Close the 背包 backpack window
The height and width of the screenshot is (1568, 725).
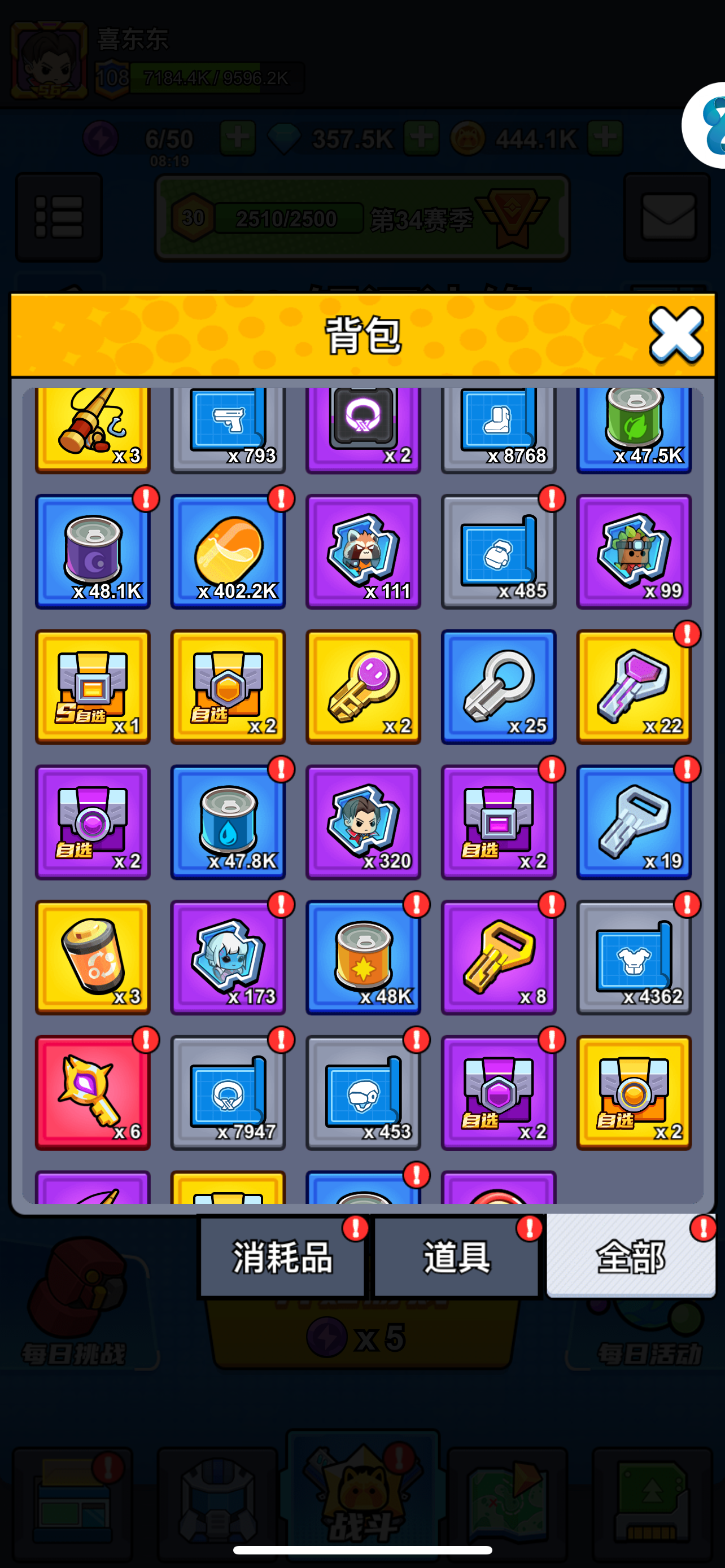(x=676, y=335)
